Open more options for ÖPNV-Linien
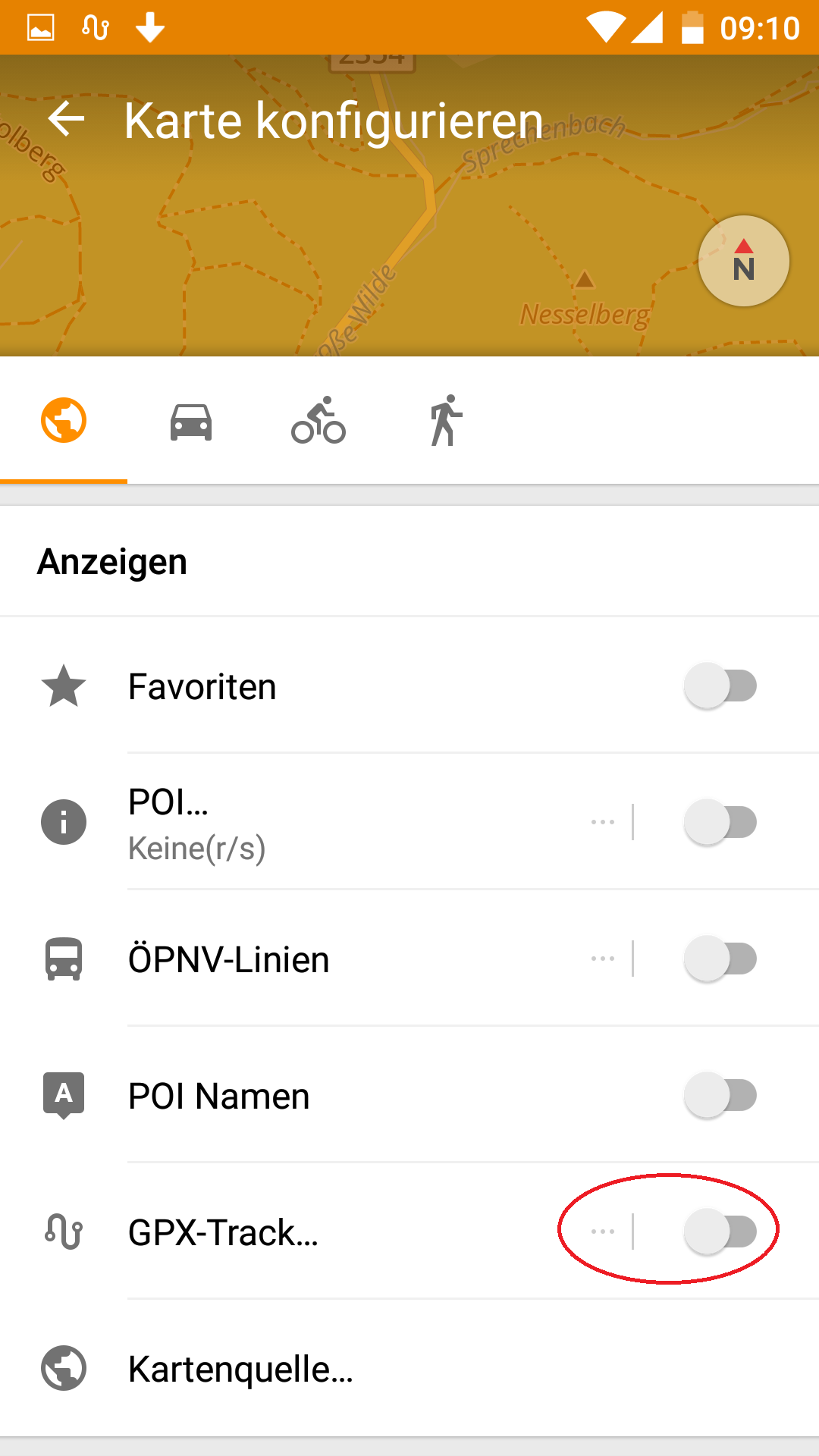Viewport: 819px width, 1456px height. point(603,959)
